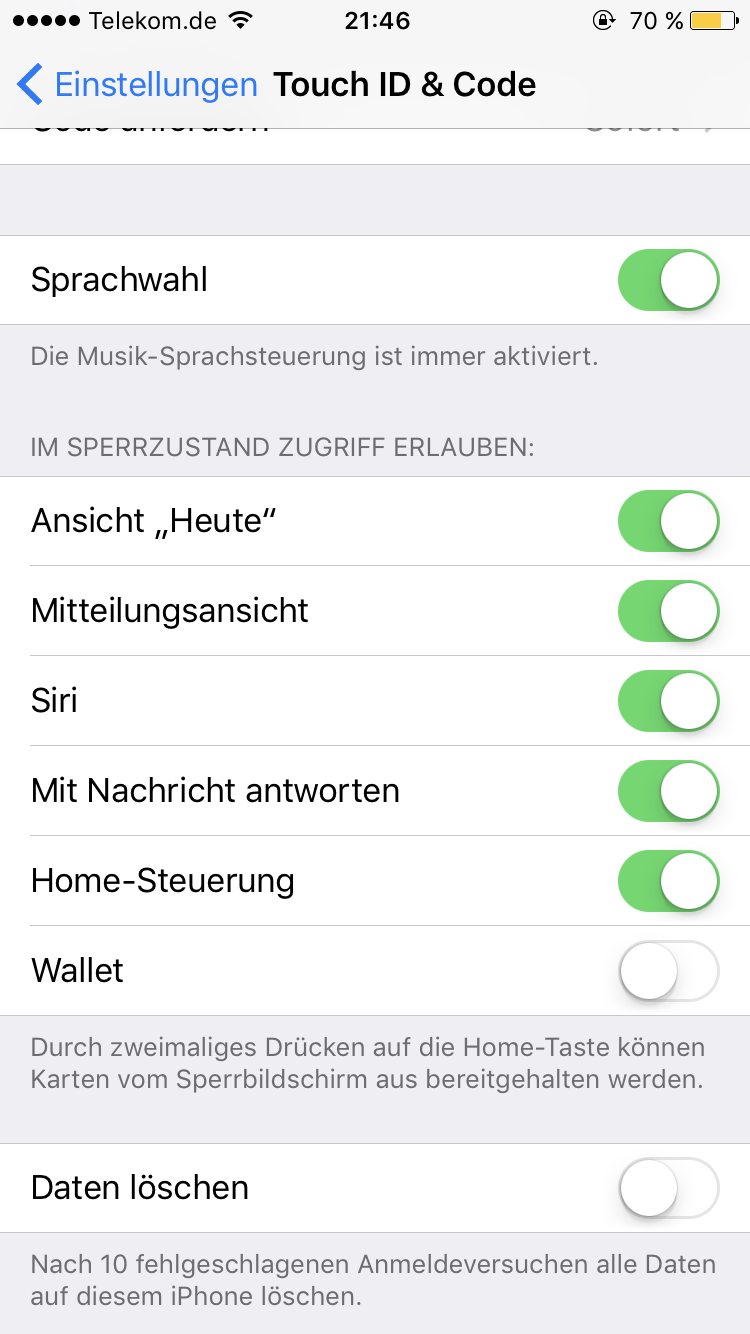Disable Siri access when locked
Image resolution: width=750 pixels, height=1334 pixels.
[x=668, y=701]
